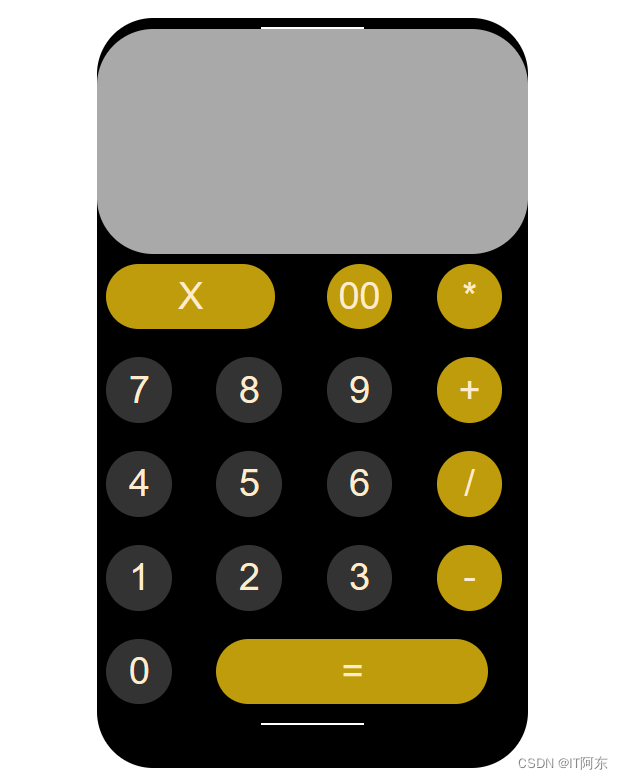Screen dimensions: 623x779
Task: Select the plus (+) operator
Action: 469,389
